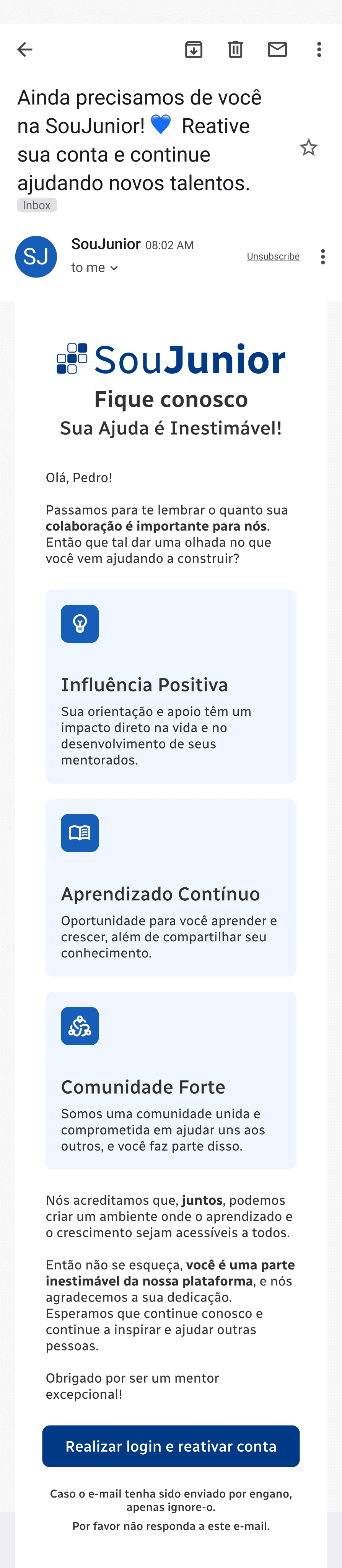This screenshot has width=342, height=1568.
Task: Archive this email
Action: (x=194, y=49)
